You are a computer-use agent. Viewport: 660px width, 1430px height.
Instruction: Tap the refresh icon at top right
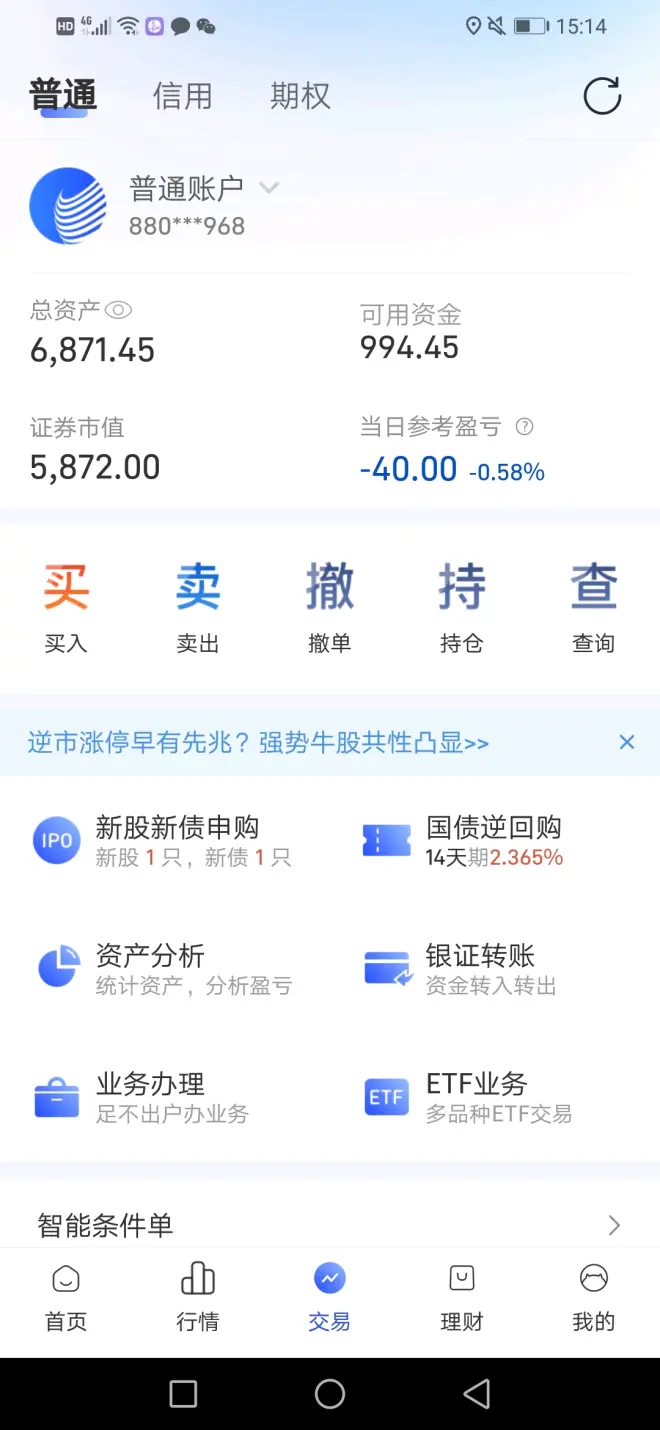pyautogui.click(x=602, y=96)
